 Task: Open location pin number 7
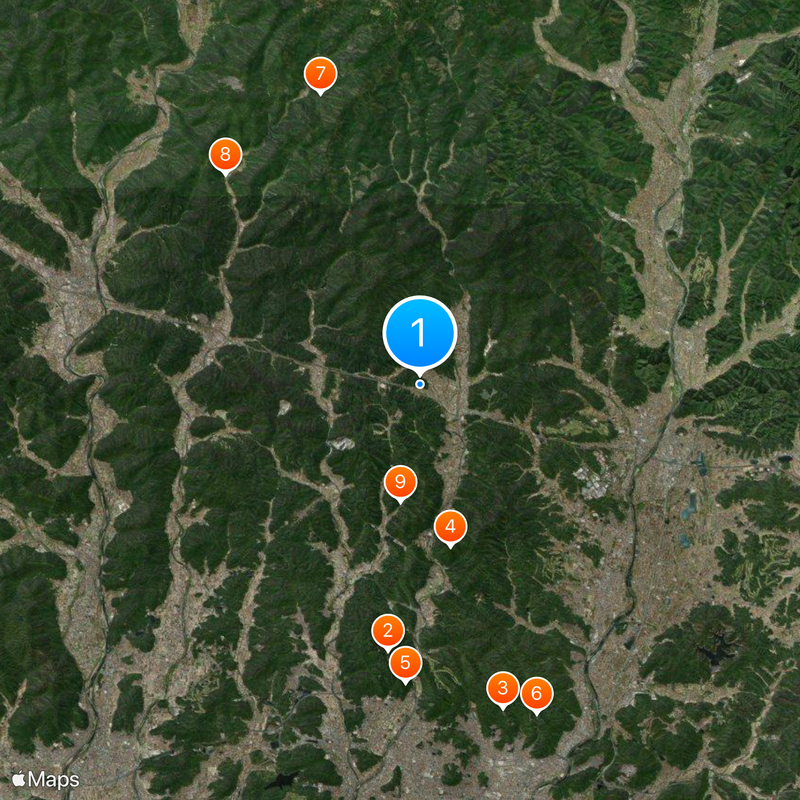(x=320, y=73)
